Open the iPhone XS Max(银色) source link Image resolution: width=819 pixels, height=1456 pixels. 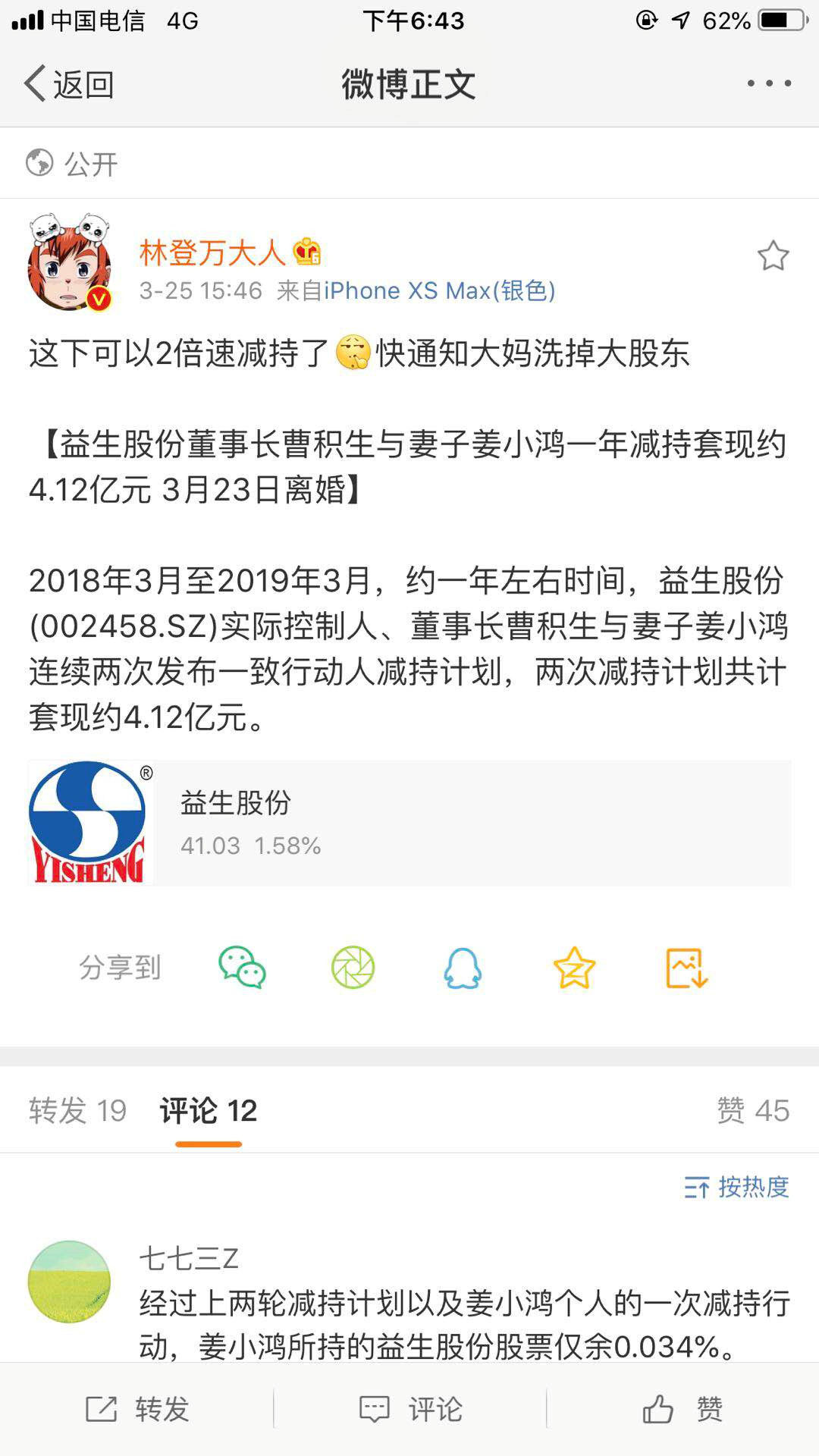pos(440,290)
